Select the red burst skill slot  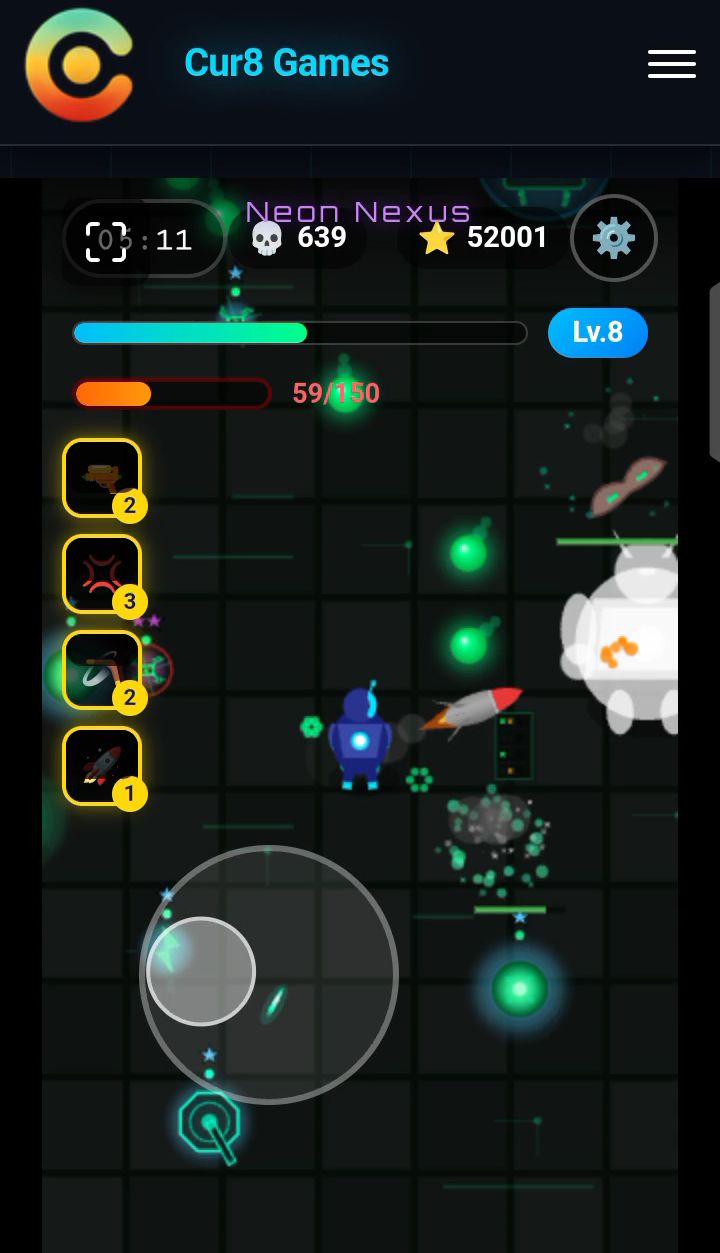(x=102, y=574)
